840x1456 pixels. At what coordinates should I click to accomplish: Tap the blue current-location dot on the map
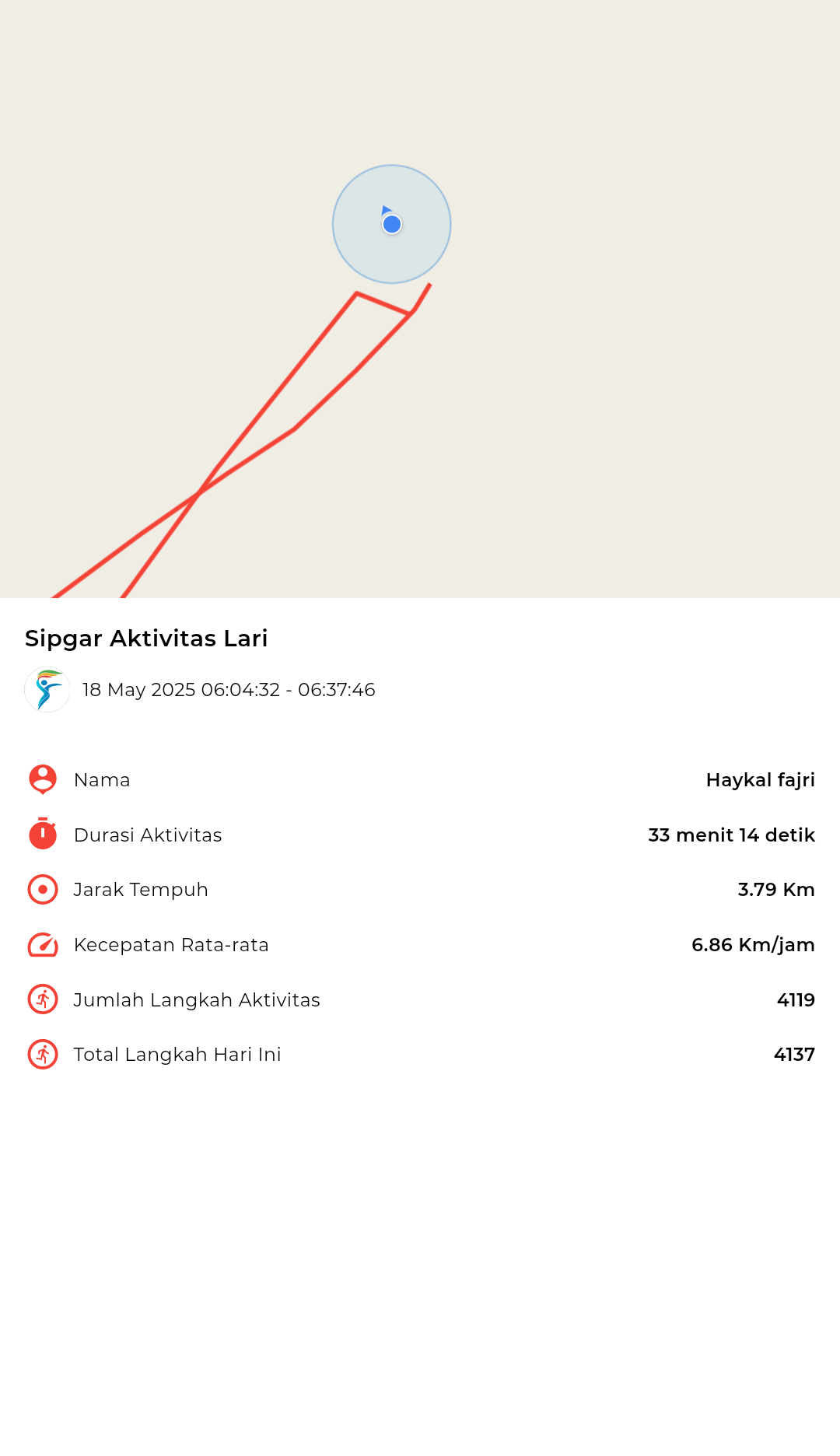coord(392,224)
